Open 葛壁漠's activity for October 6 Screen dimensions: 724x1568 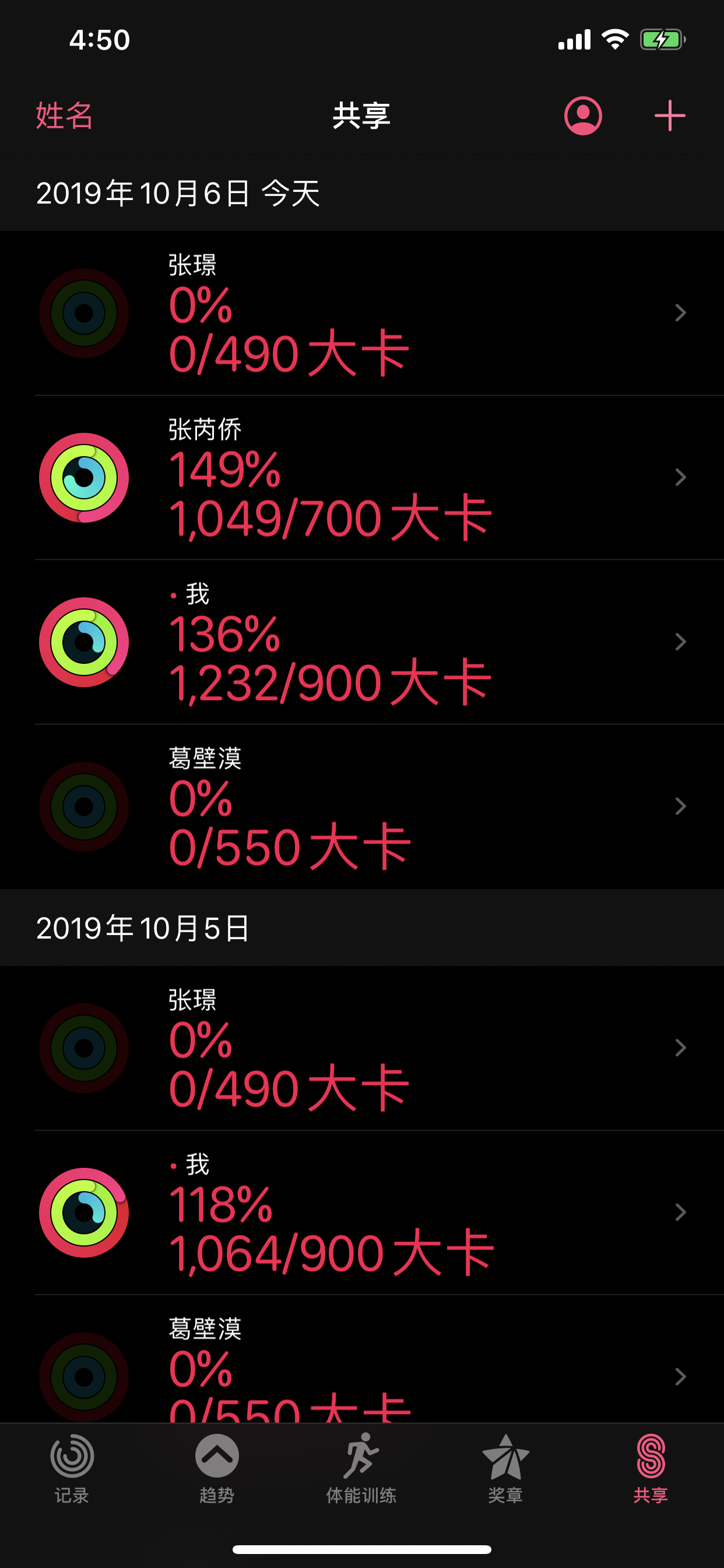[x=361, y=807]
